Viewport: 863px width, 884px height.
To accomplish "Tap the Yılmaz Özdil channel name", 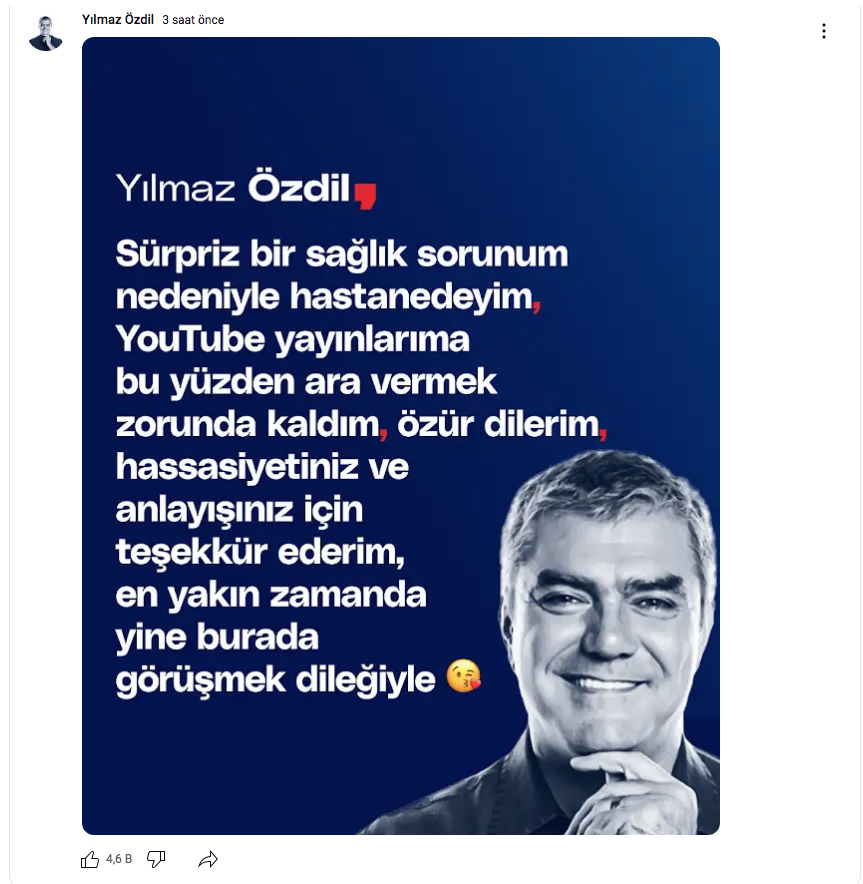I will coord(118,20).
